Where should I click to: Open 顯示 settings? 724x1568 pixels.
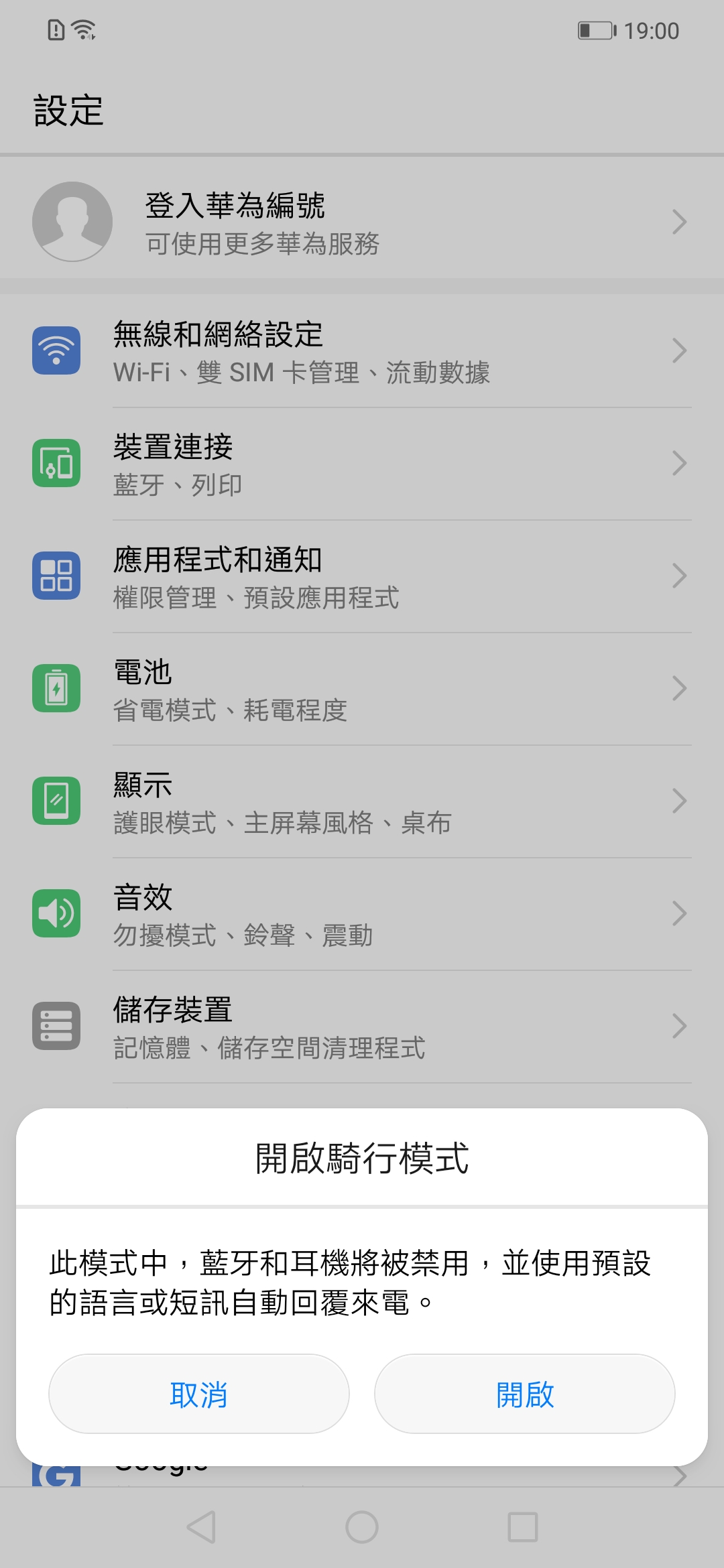tap(362, 801)
